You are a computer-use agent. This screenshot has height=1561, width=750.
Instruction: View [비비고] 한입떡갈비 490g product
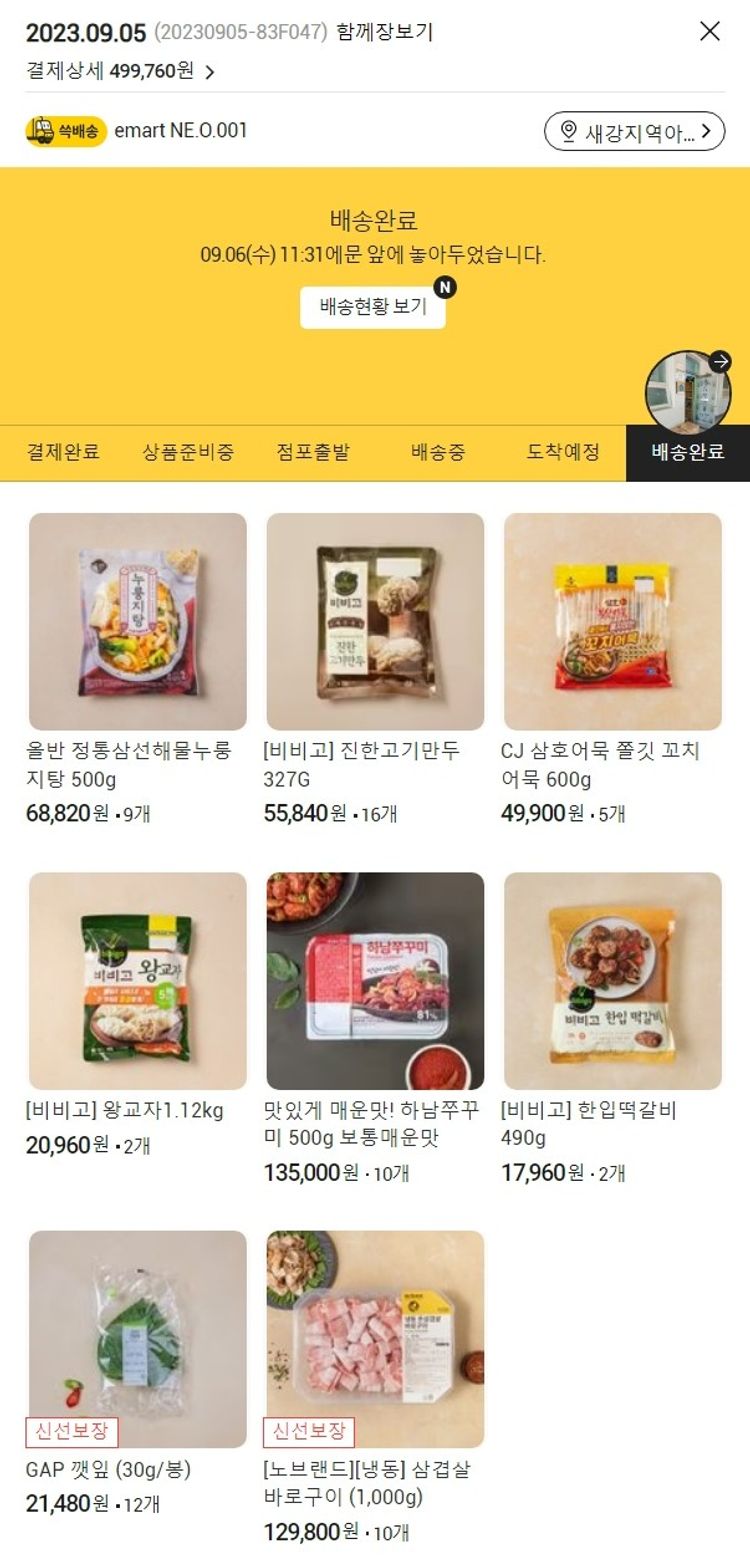coord(612,980)
